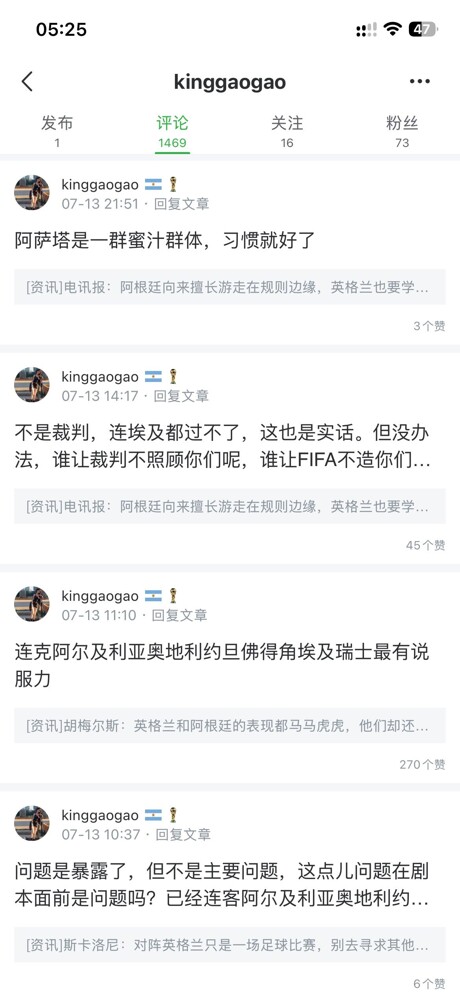Open the 粉丝 tab
460x995 pixels.
click(402, 130)
